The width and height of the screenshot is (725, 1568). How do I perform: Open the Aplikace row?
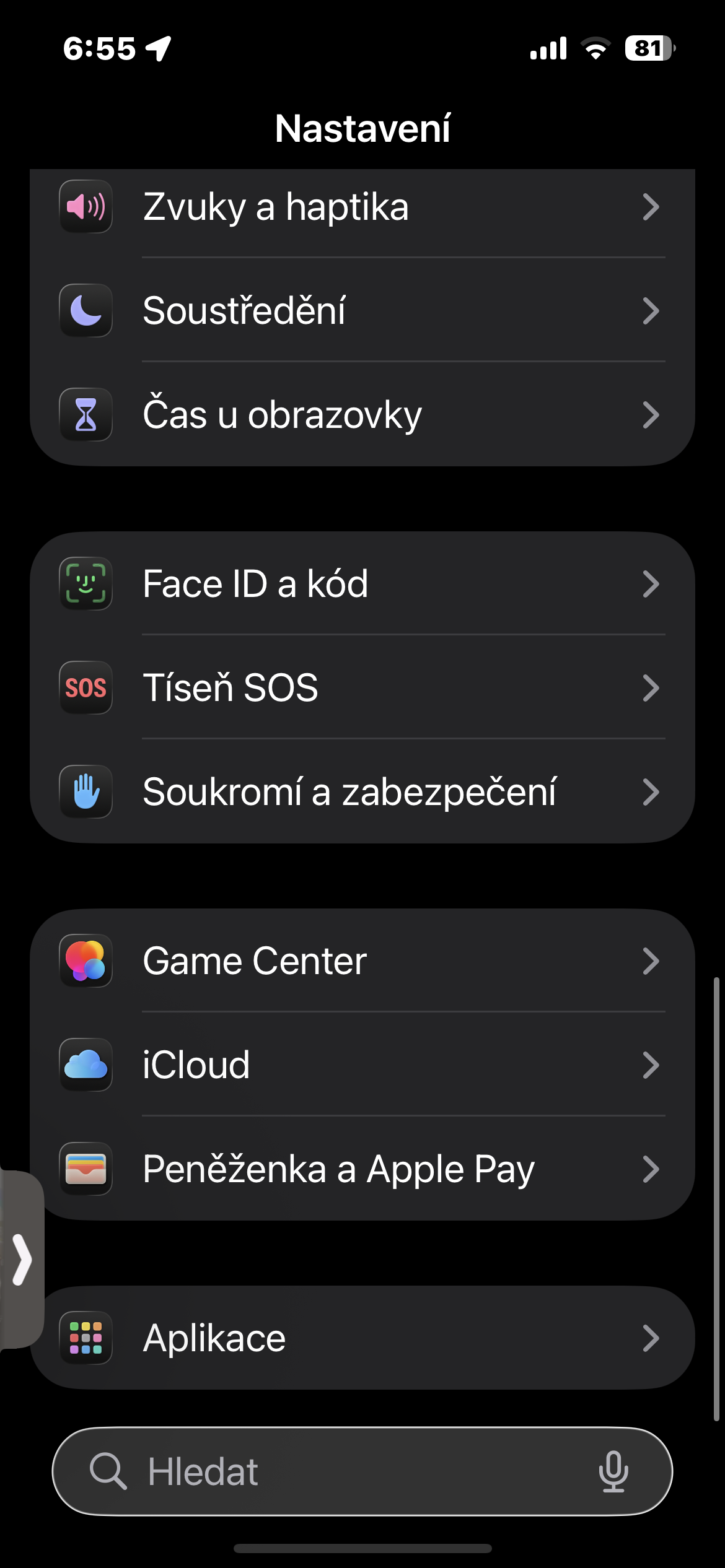[x=362, y=1338]
